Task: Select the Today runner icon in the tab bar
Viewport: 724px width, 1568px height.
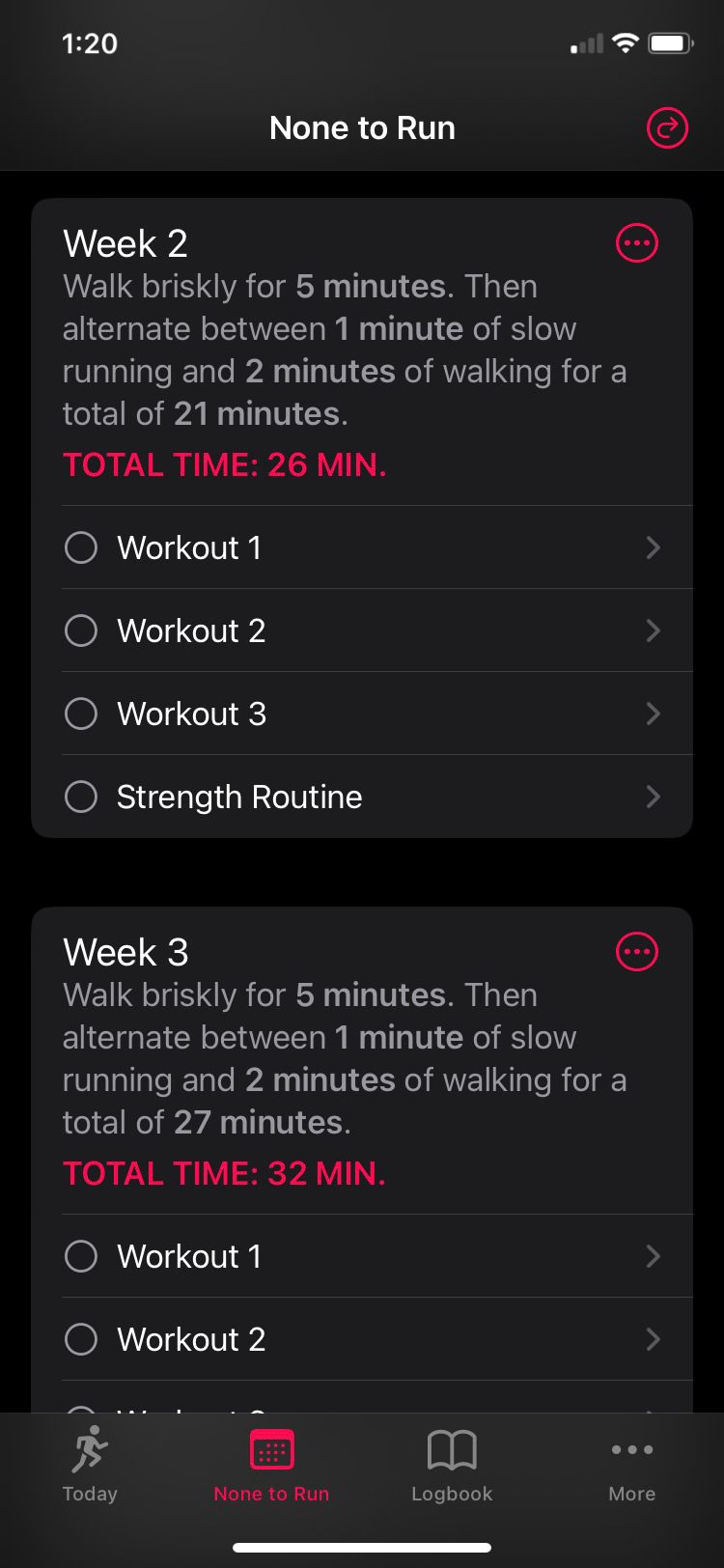Action: tap(89, 1449)
